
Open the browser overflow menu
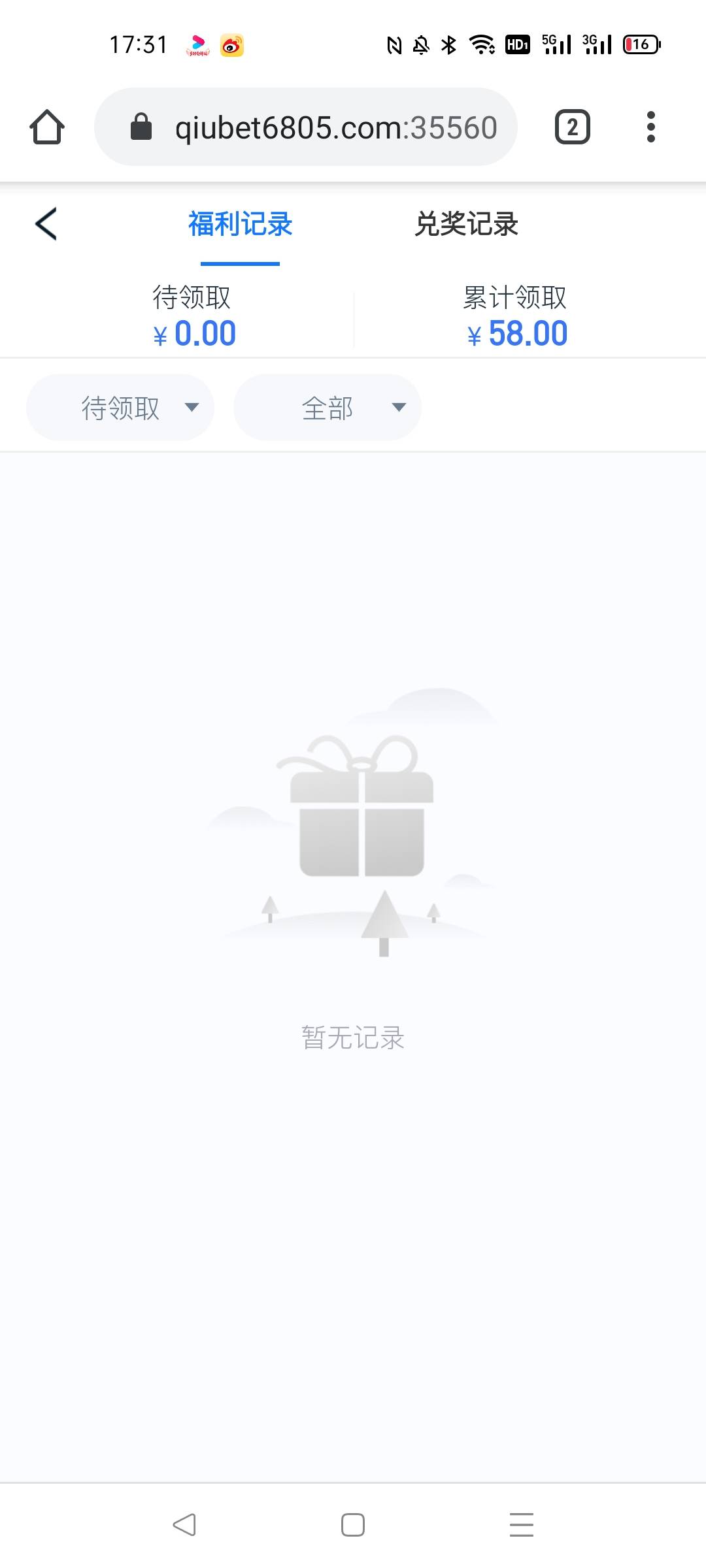[650, 127]
